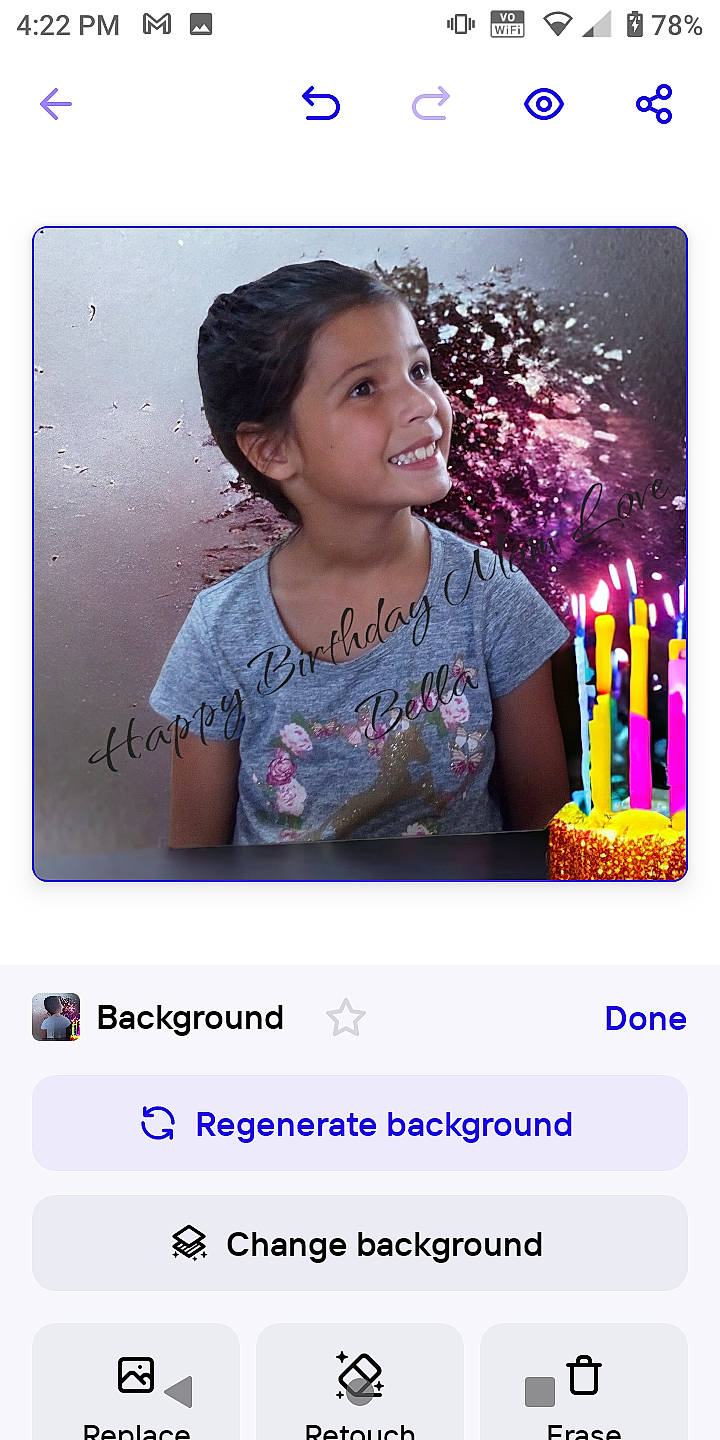The image size is (720, 1440).
Task: Go back using the top-left arrow
Action: (x=56, y=104)
